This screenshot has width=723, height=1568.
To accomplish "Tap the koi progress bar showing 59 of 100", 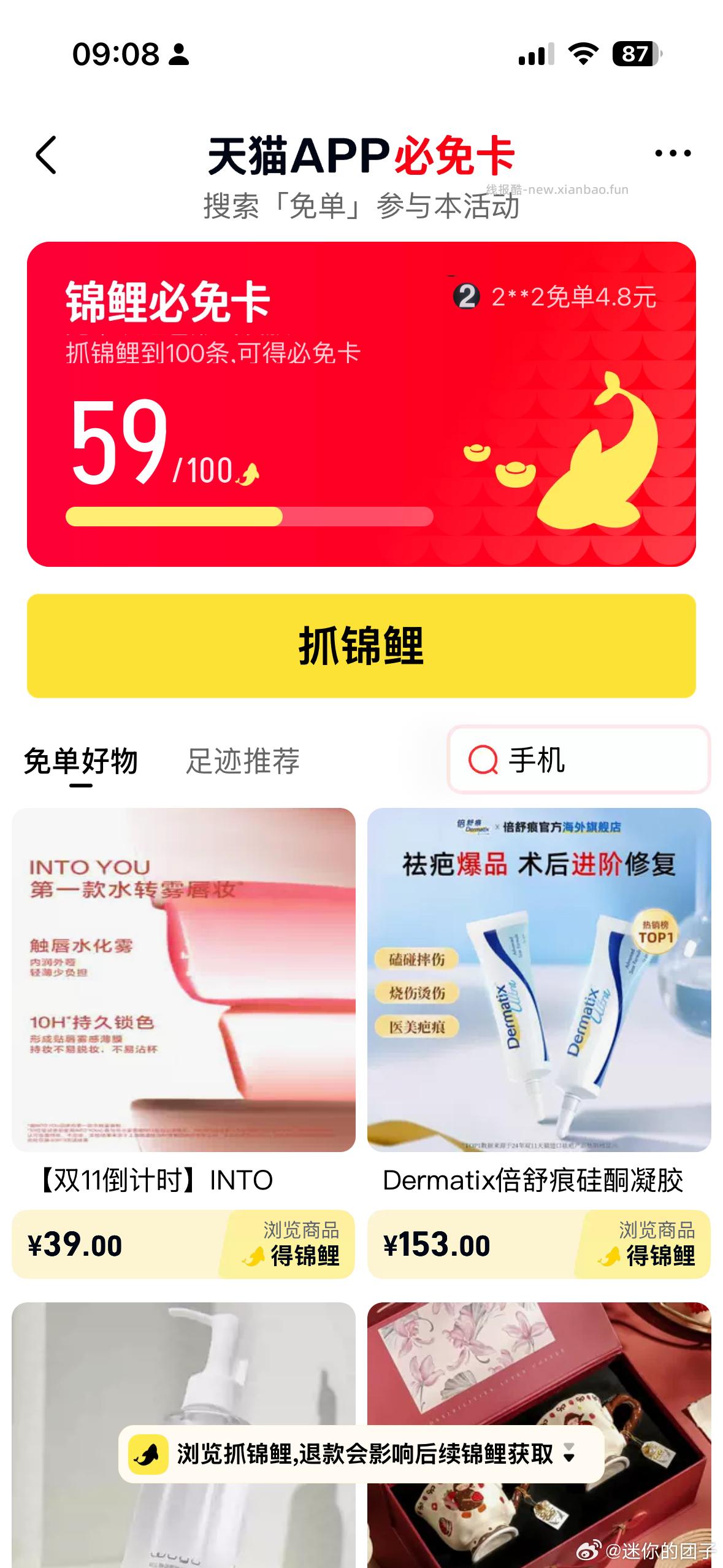I will pyautogui.click(x=251, y=517).
